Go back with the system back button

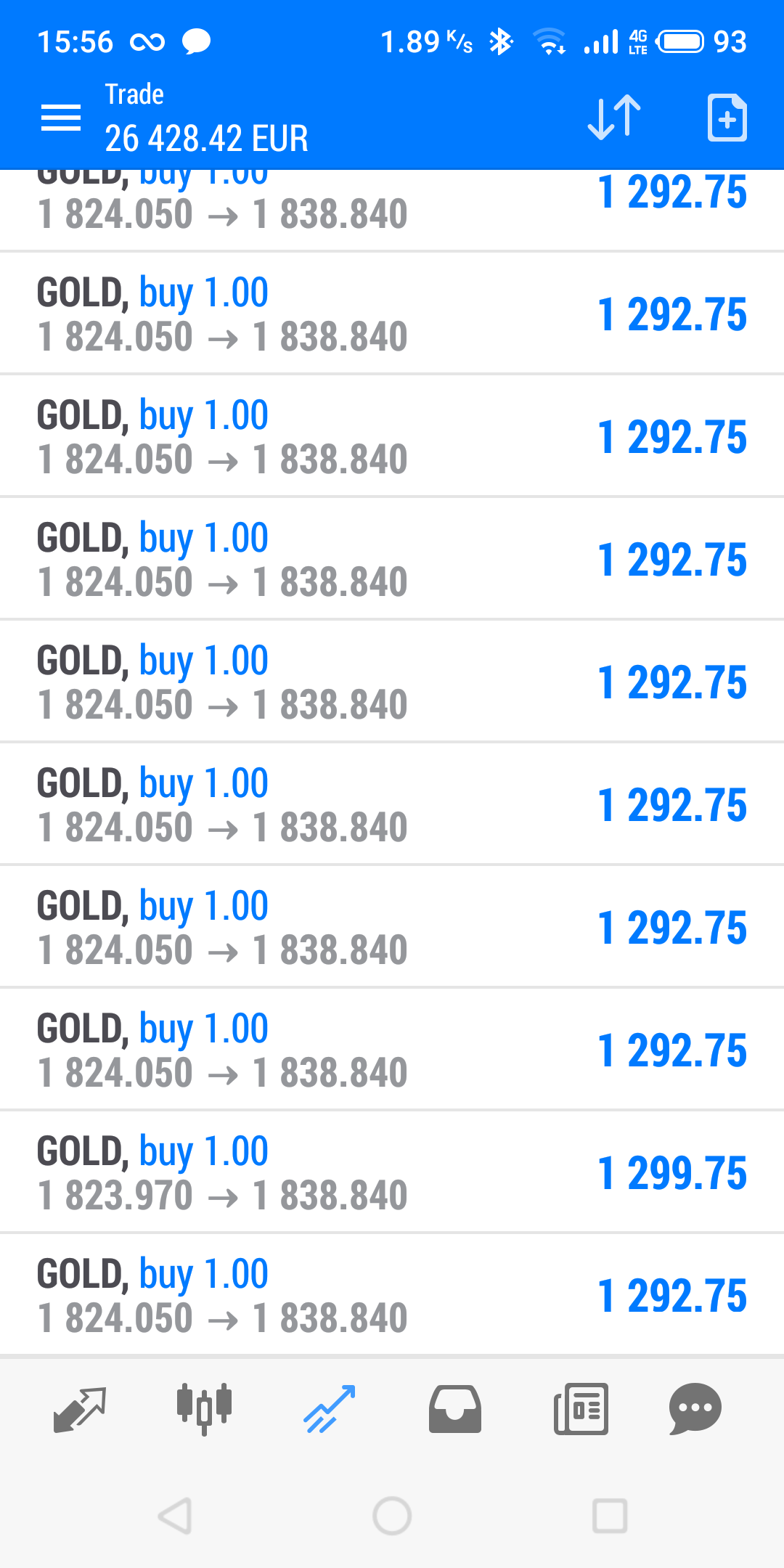point(175,1516)
